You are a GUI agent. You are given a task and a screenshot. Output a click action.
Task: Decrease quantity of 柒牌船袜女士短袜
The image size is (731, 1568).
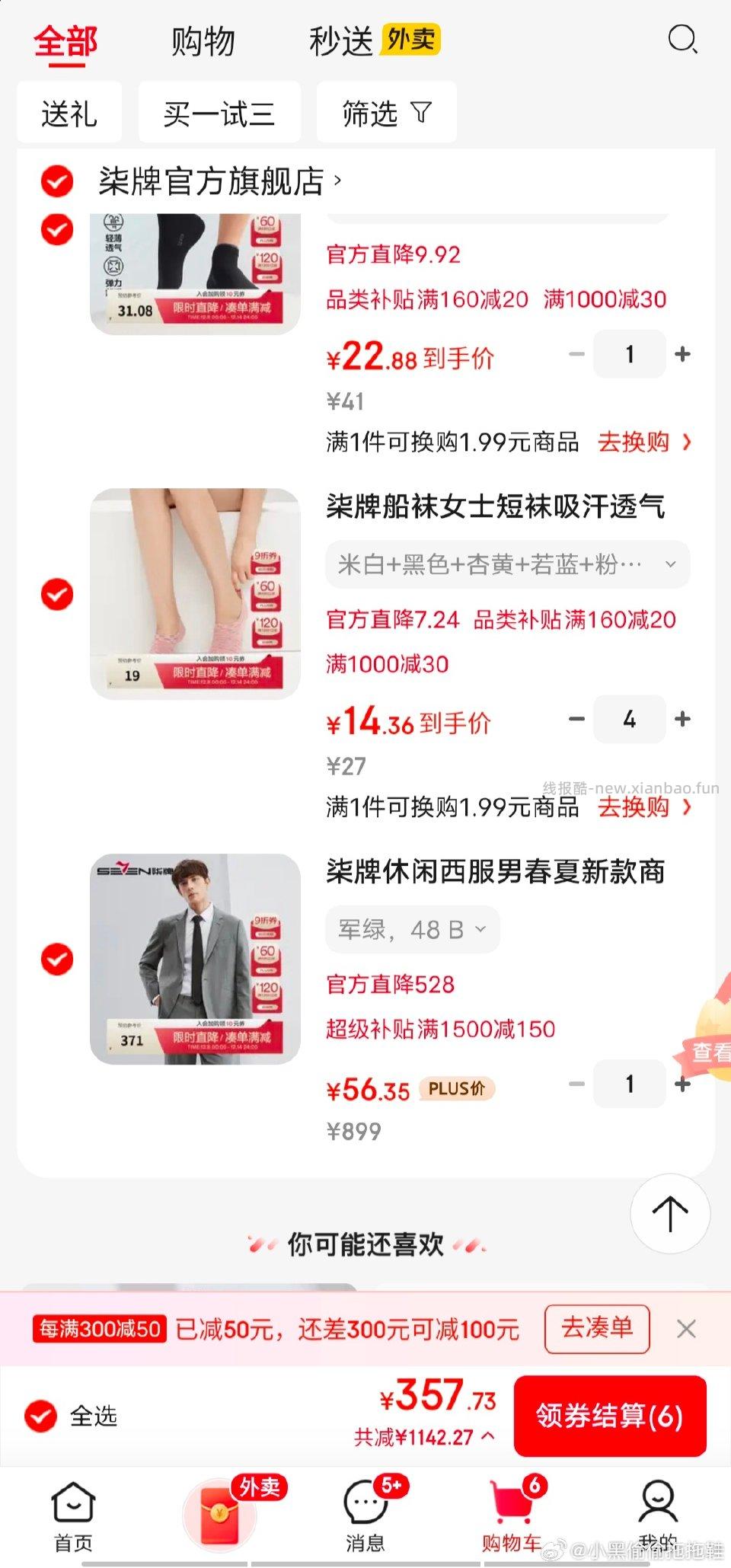click(x=577, y=719)
